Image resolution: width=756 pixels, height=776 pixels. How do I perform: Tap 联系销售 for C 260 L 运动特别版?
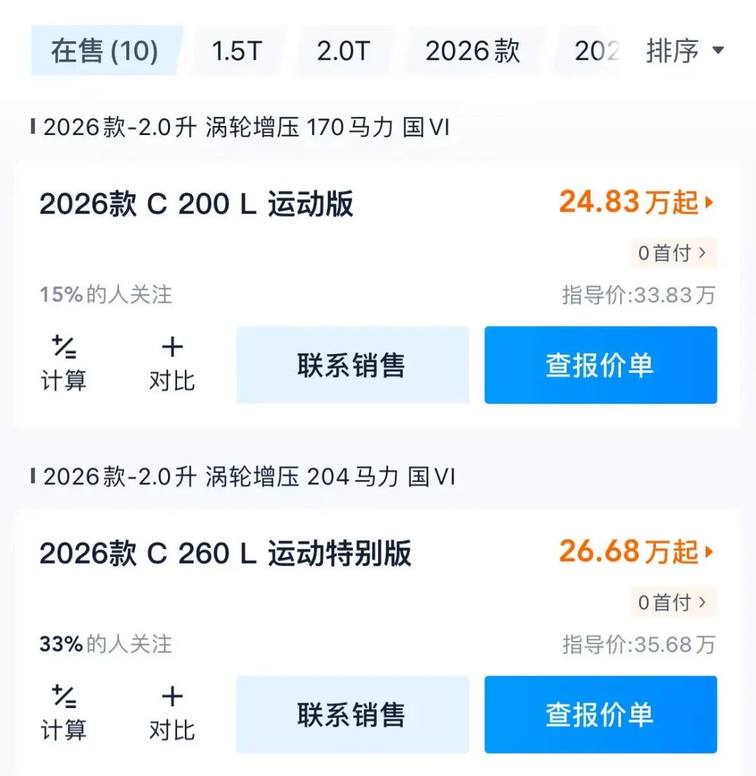click(x=352, y=714)
